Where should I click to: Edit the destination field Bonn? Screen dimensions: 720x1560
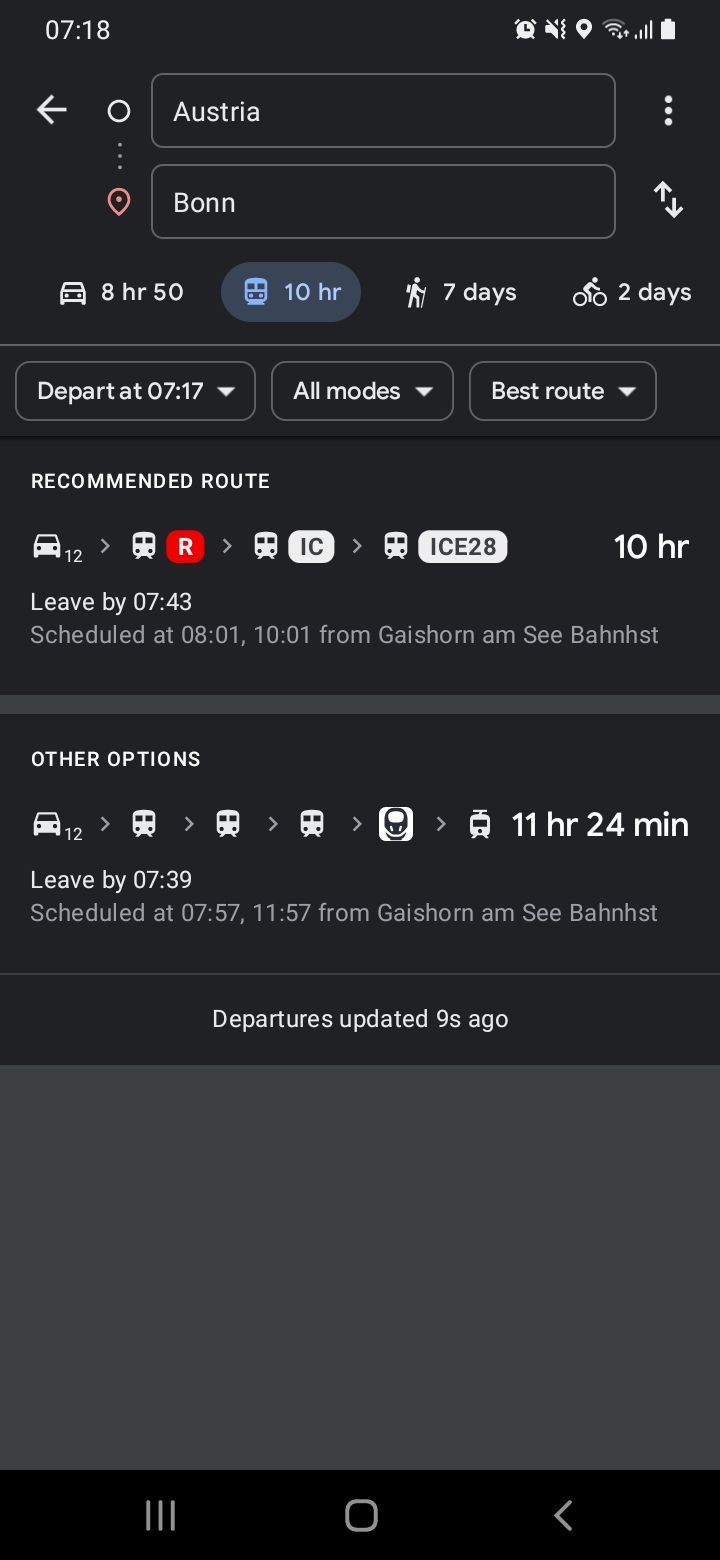click(x=383, y=202)
